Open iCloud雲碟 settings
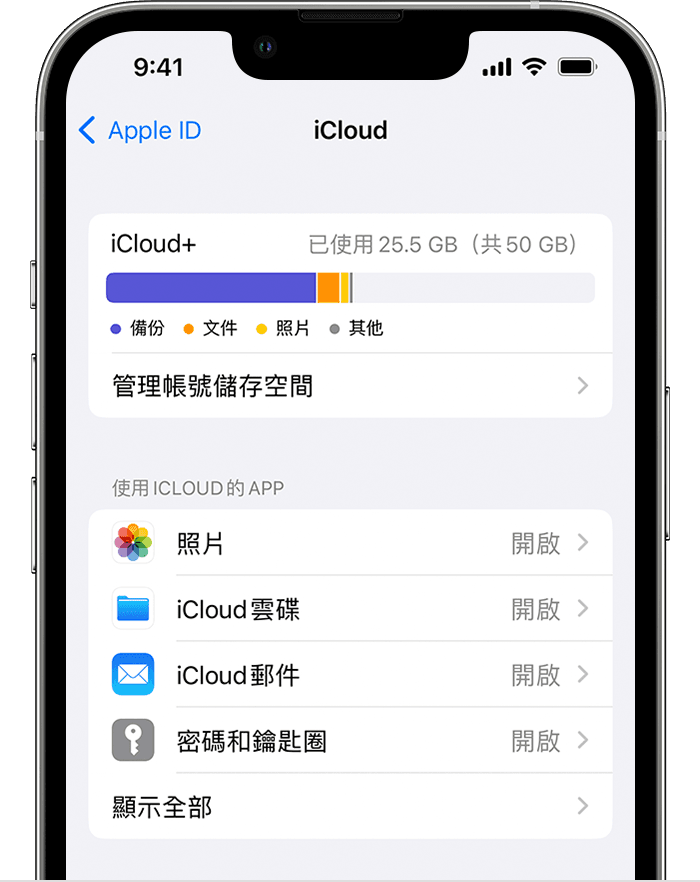Viewport: 700px width, 882px height. [x=350, y=609]
